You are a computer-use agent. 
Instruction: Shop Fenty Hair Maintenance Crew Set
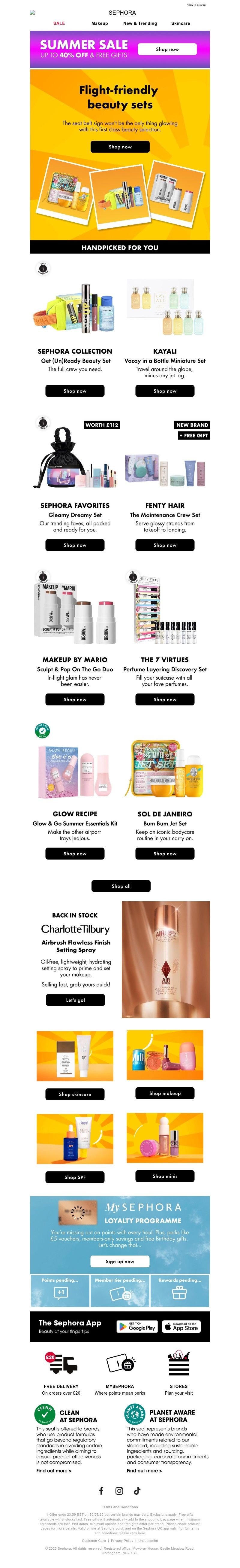coord(165,545)
